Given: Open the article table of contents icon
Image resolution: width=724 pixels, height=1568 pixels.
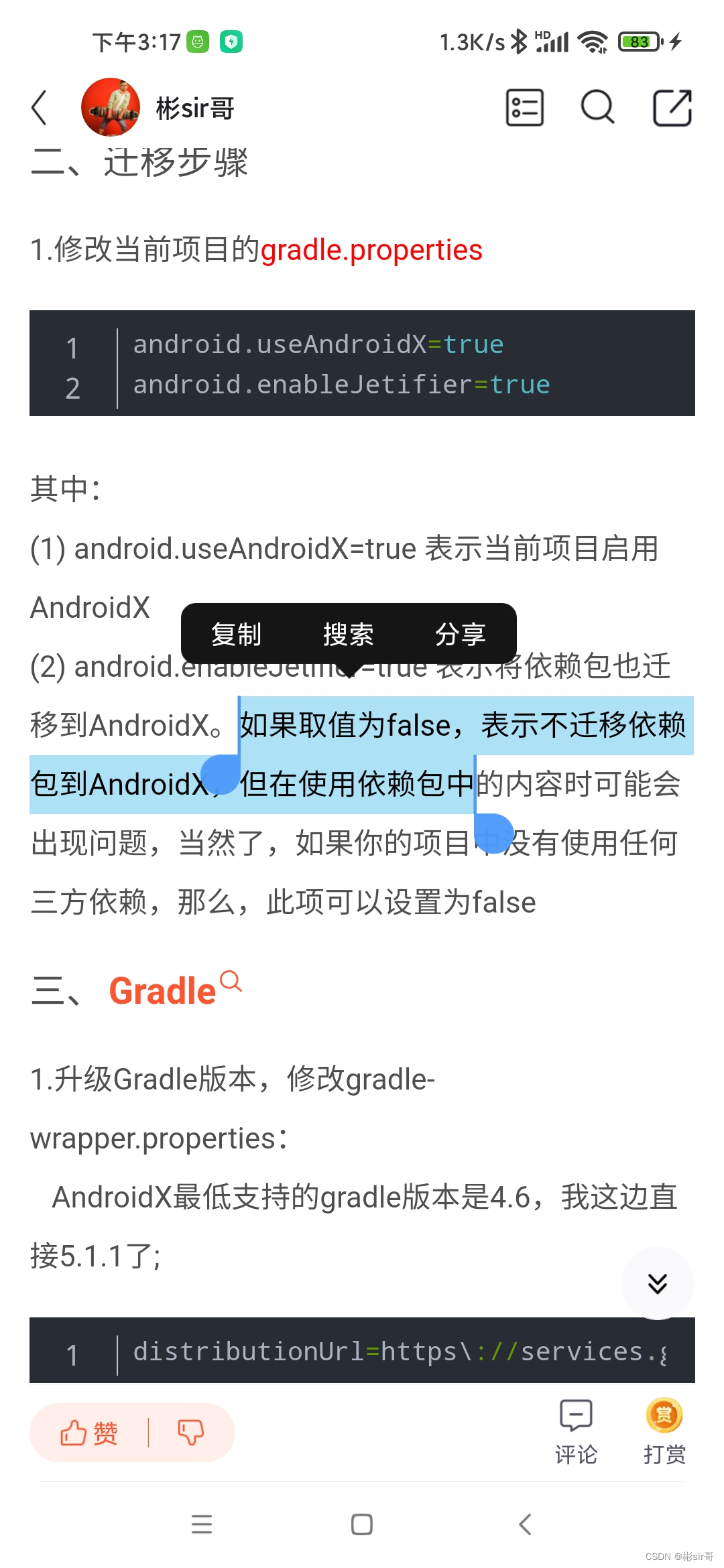Looking at the screenshot, I should click(524, 107).
